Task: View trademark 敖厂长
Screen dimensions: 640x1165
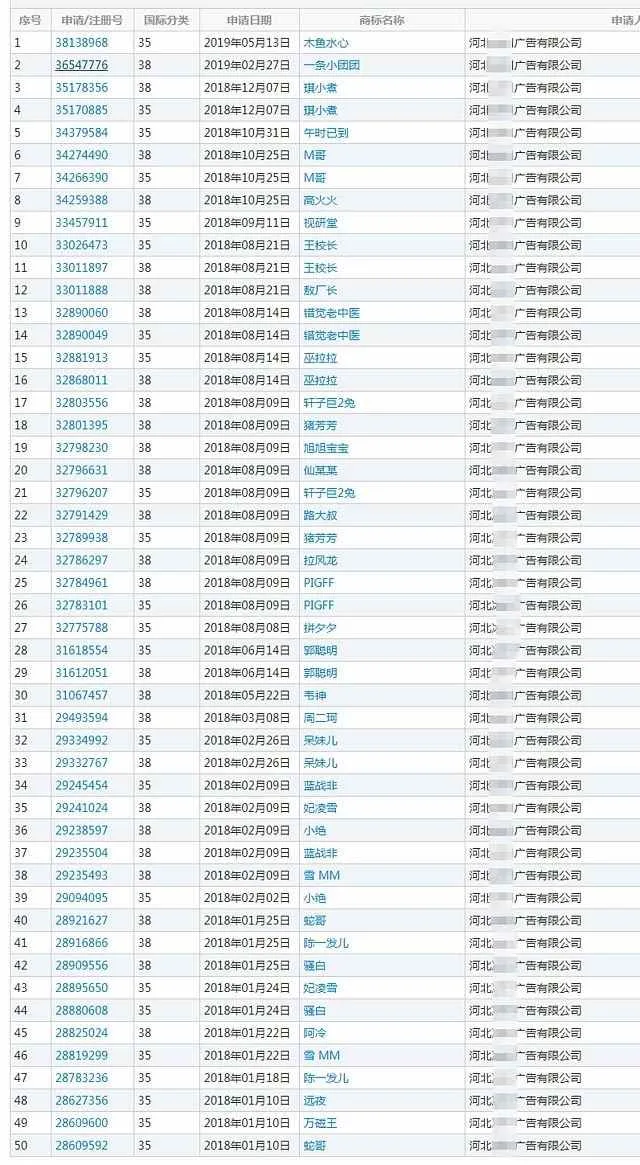Action: (321, 291)
